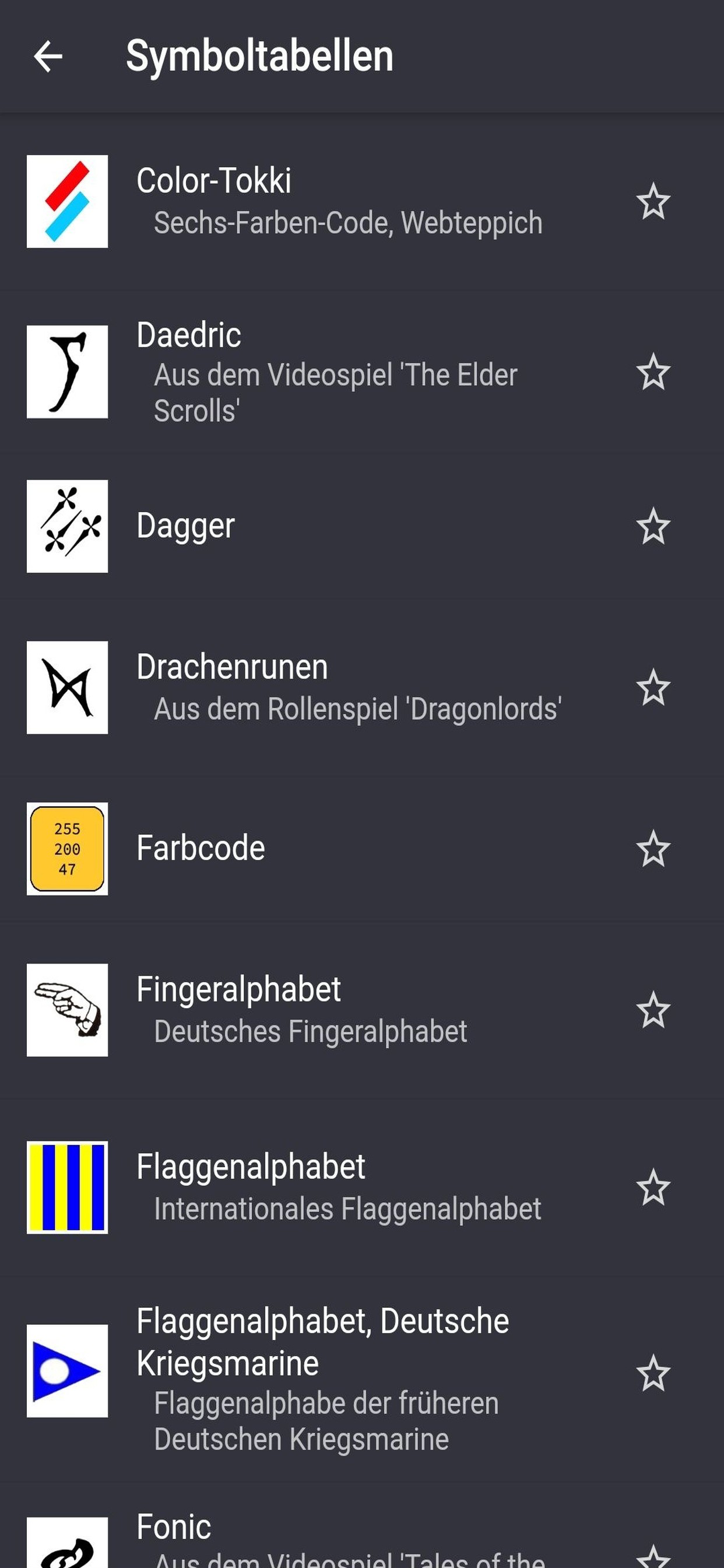724x1568 pixels.
Task: Favorite the Internationales Flaggenalphabet entry
Action: 653,1188
